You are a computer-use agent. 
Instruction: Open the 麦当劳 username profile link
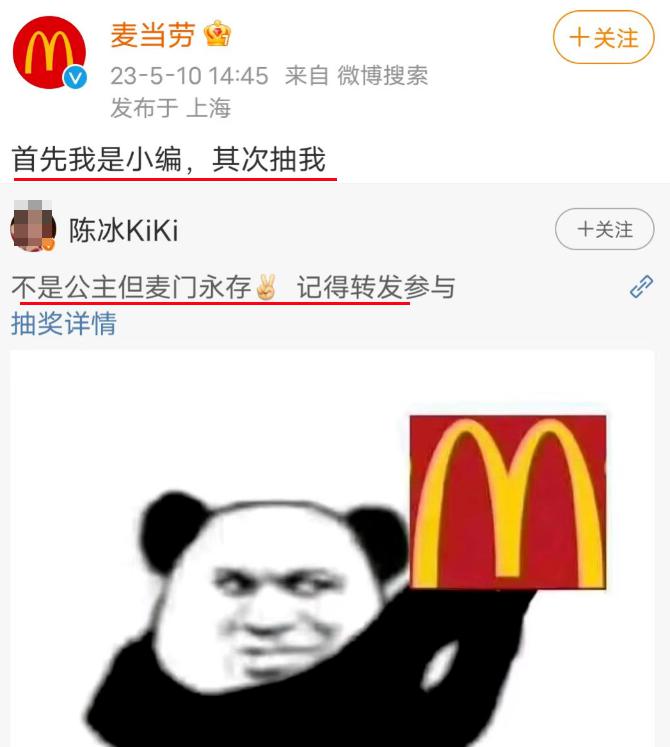point(153,35)
